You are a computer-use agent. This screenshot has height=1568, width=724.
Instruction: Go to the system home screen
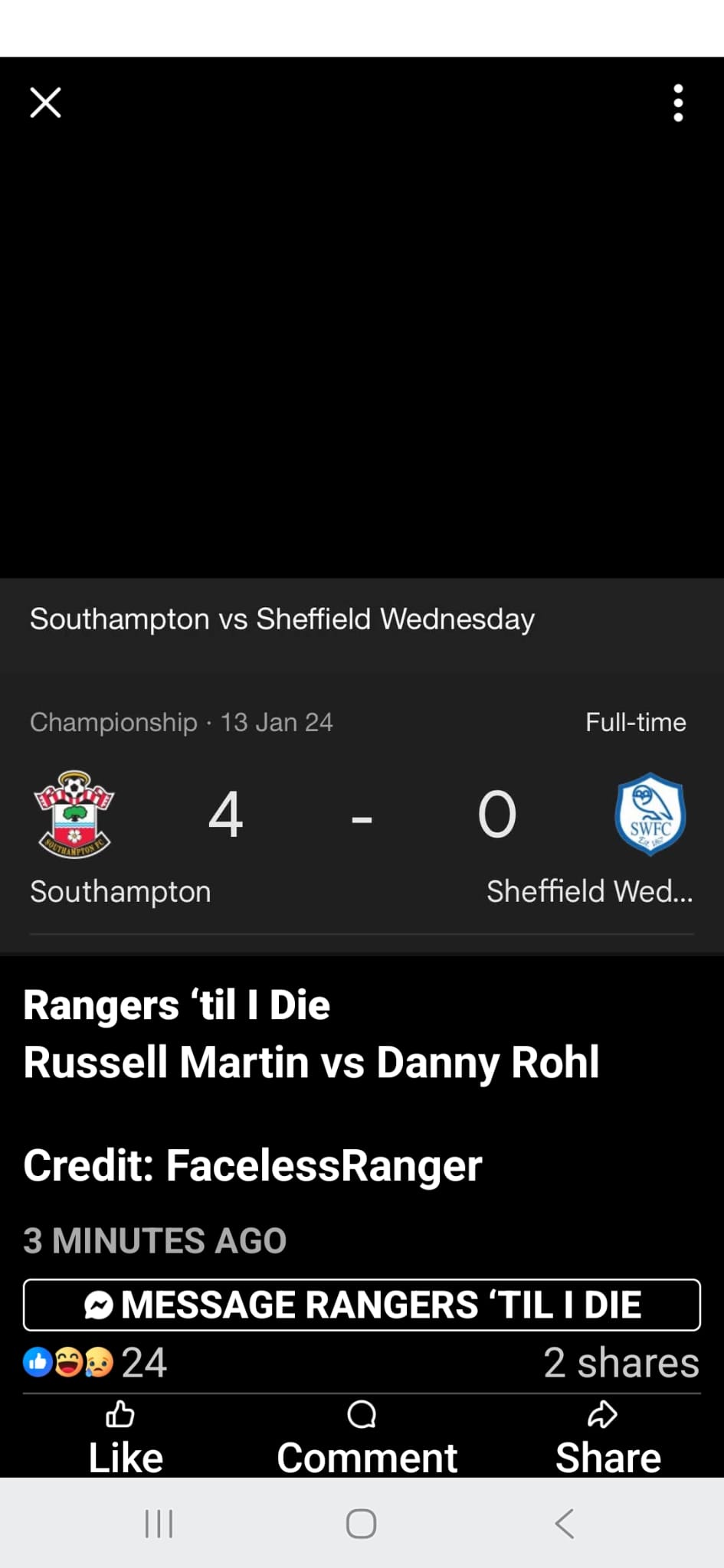[x=361, y=1524]
